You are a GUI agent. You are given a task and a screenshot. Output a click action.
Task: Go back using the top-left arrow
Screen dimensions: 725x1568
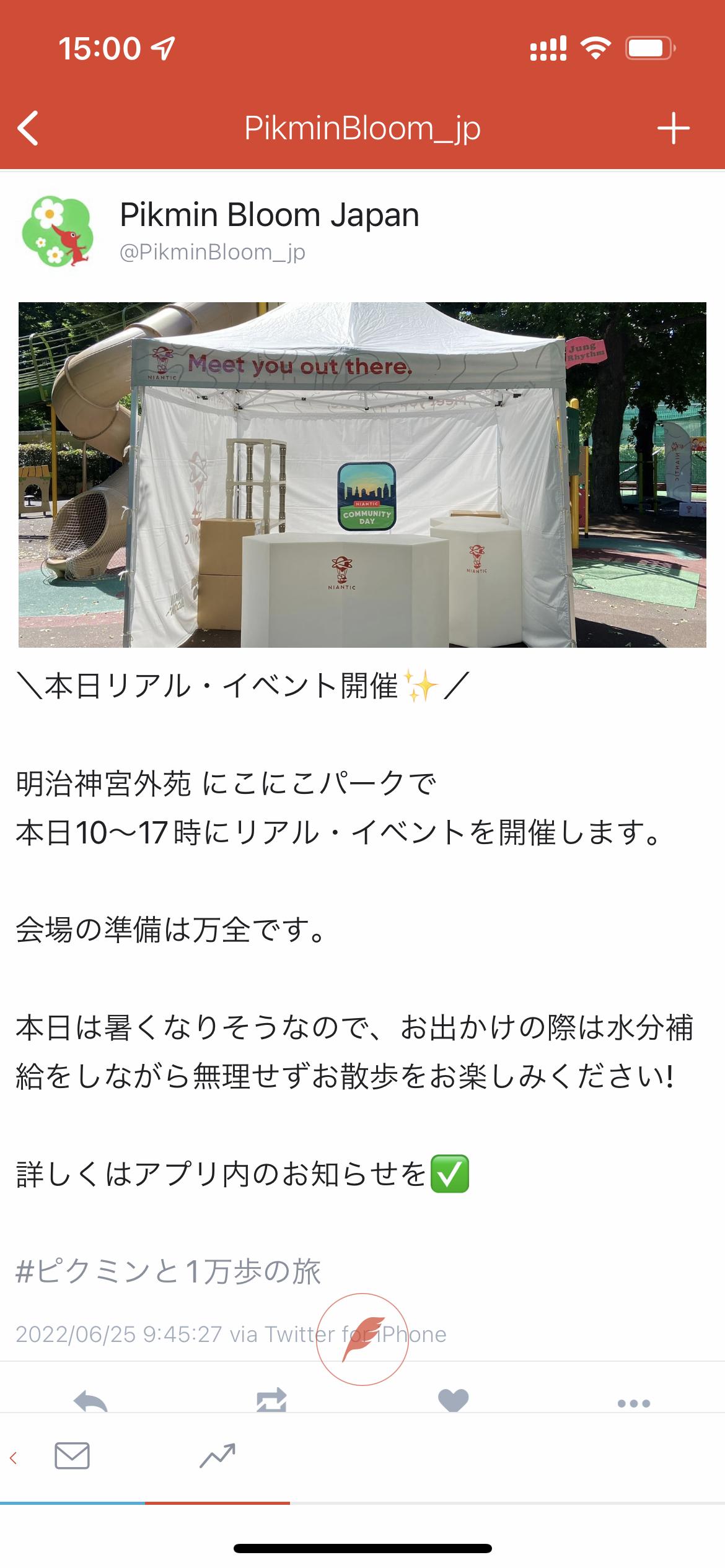click(29, 128)
